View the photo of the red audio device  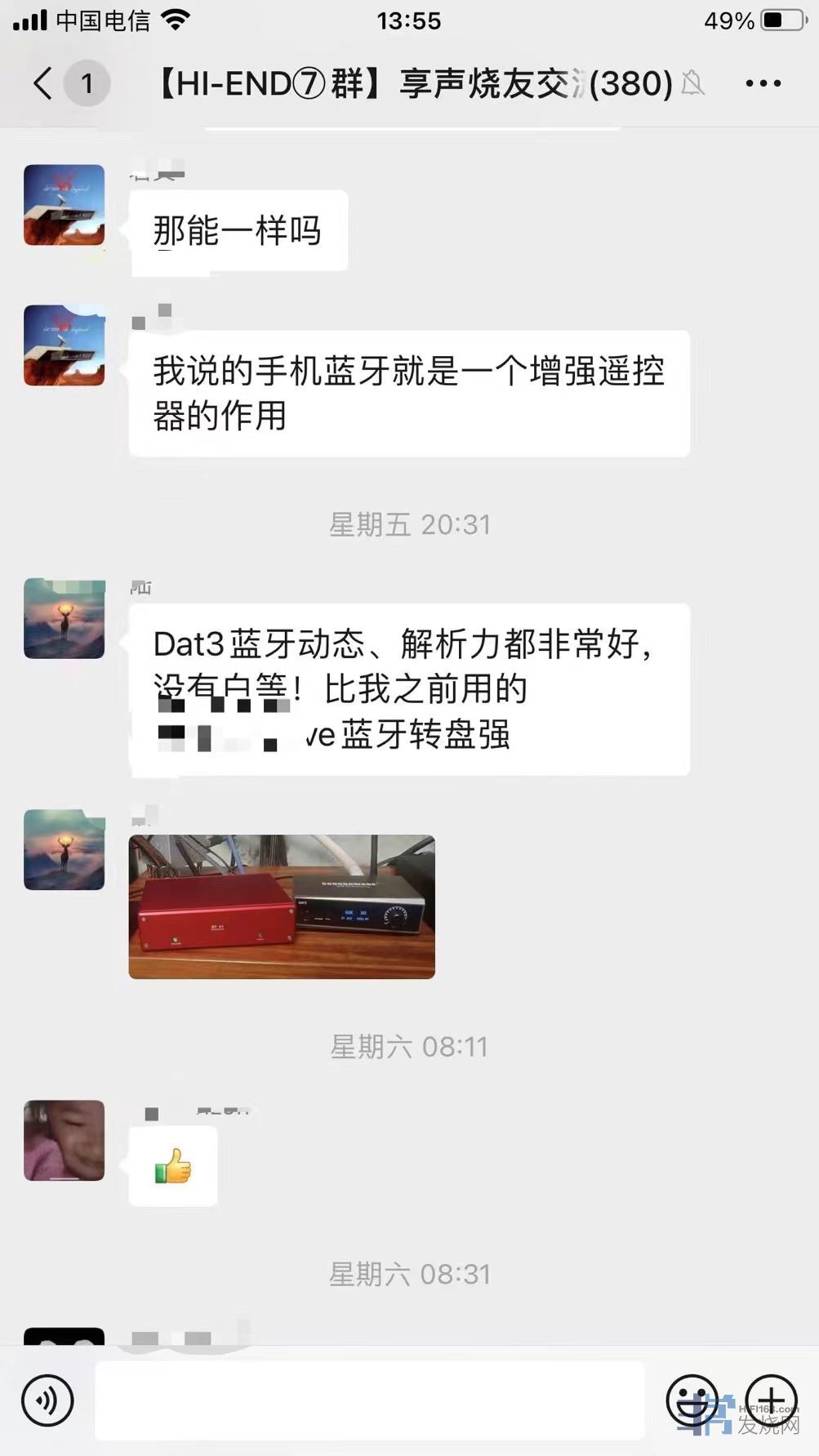282,906
